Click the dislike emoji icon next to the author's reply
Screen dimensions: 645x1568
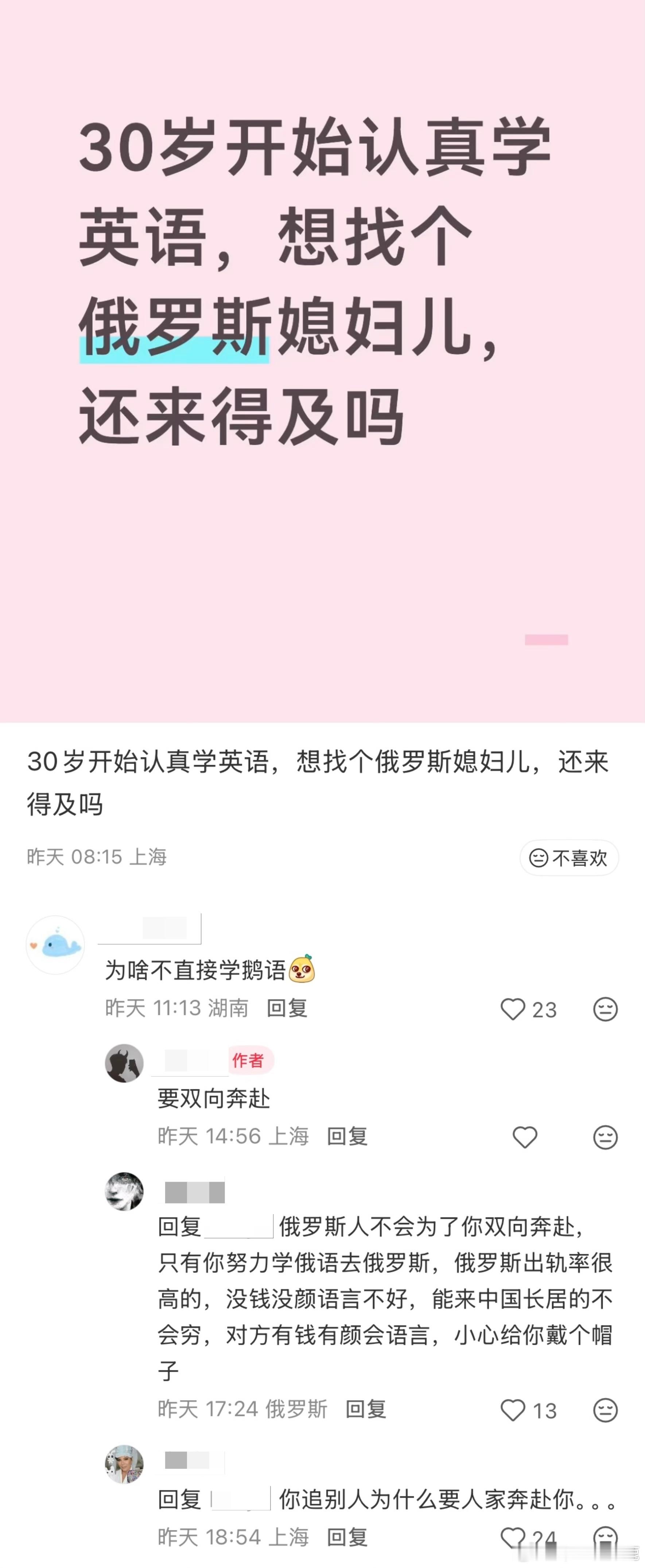[604, 1137]
